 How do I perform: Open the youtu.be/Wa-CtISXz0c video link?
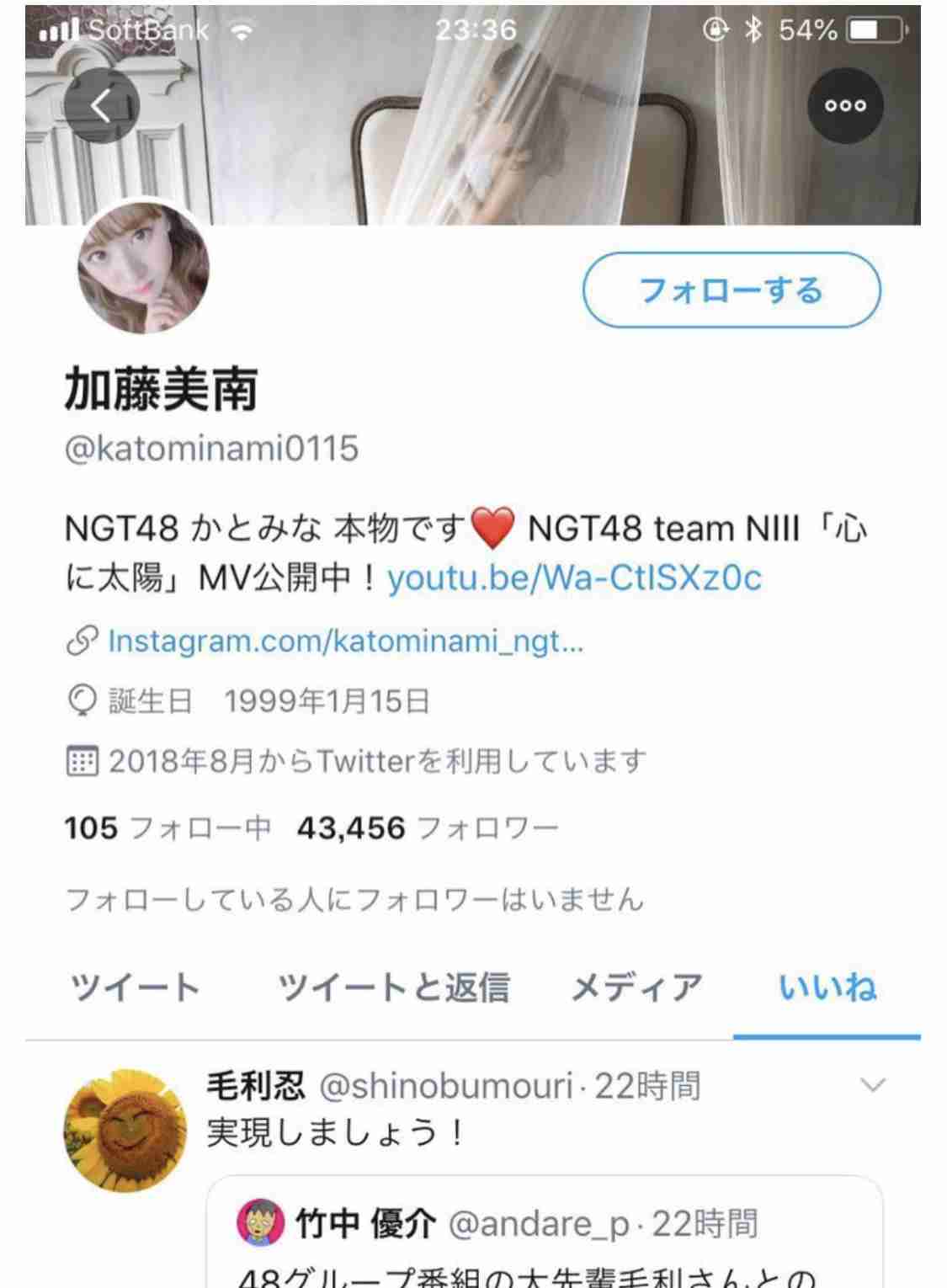[x=574, y=578]
